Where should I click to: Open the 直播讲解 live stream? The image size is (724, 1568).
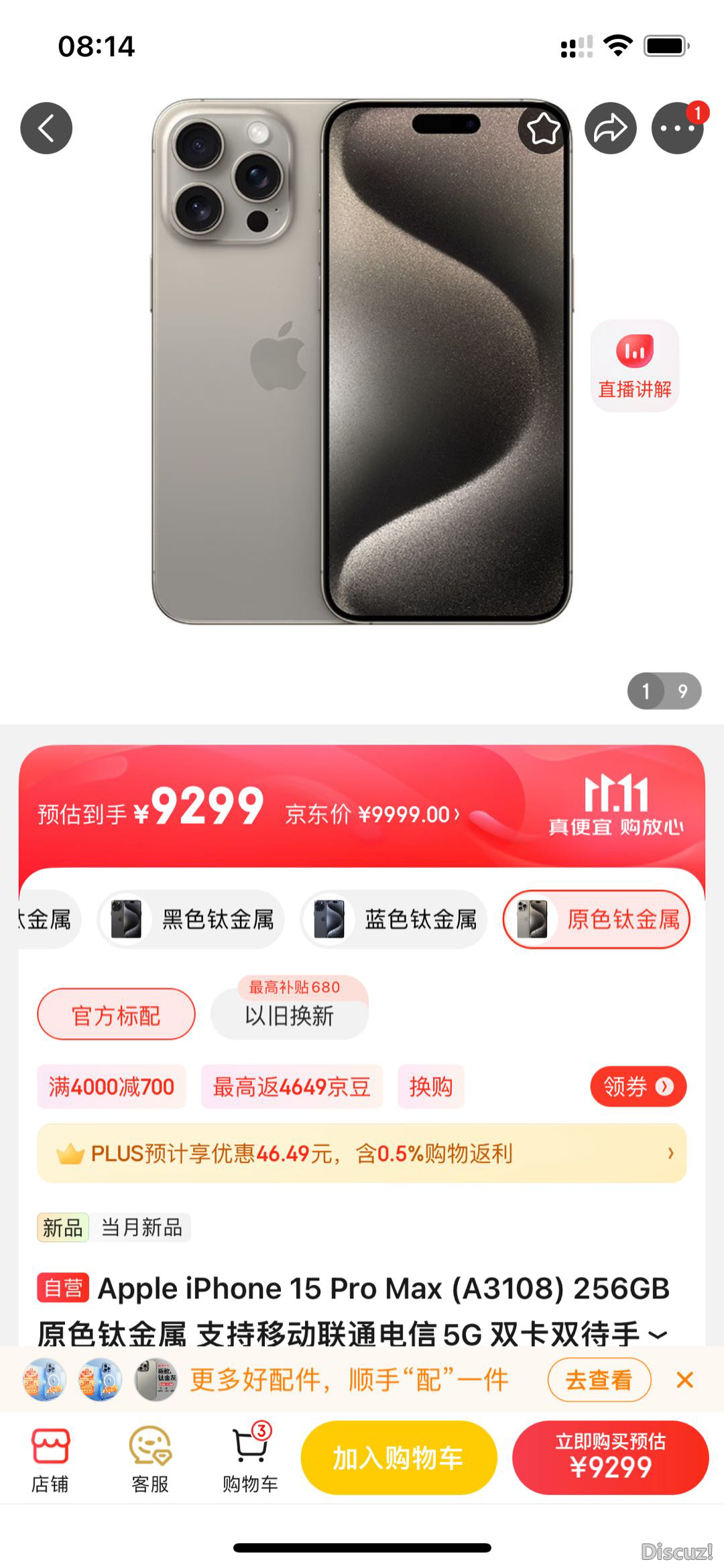tap(634, 366)
